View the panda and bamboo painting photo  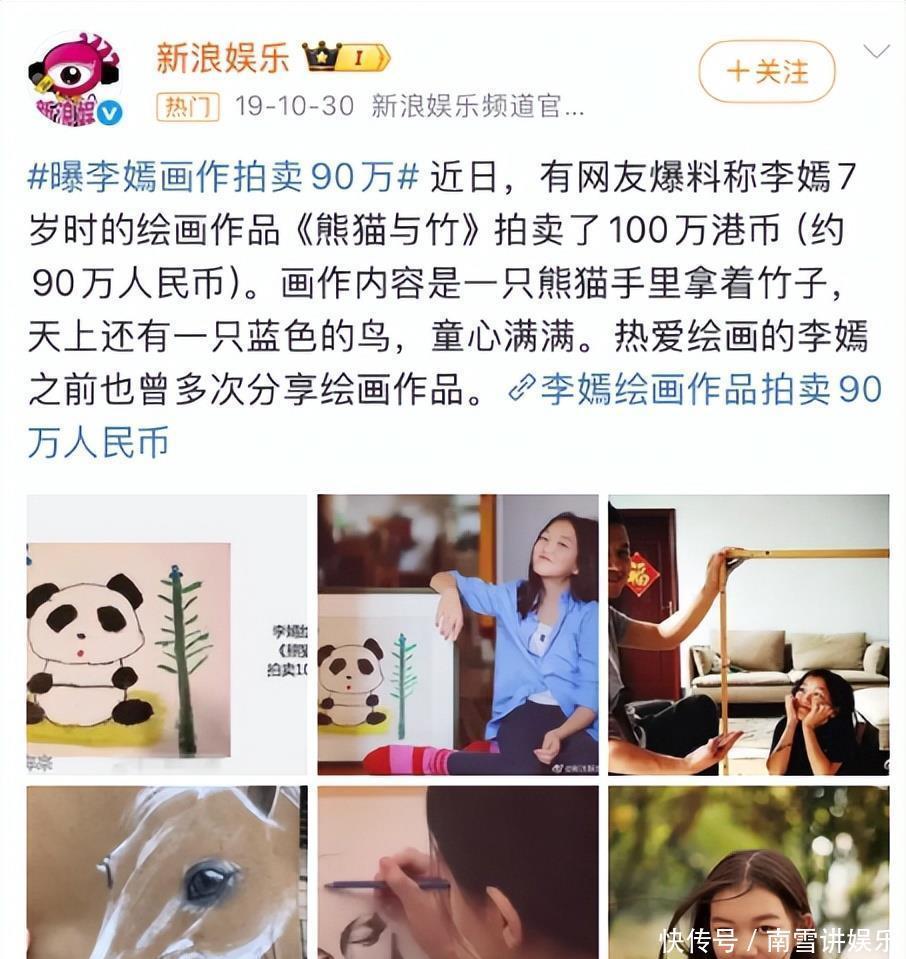point(166,634)
